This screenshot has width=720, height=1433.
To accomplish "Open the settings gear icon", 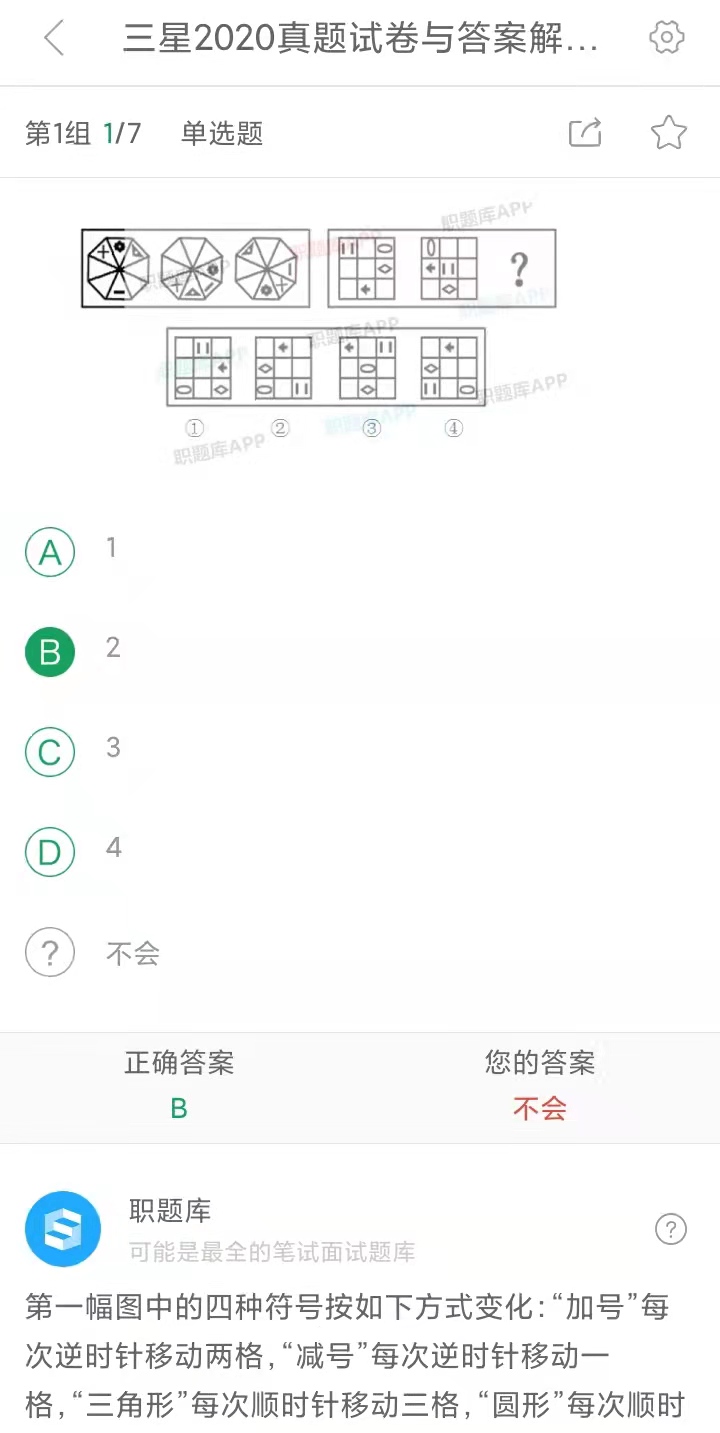I will (x=666, y=38).
